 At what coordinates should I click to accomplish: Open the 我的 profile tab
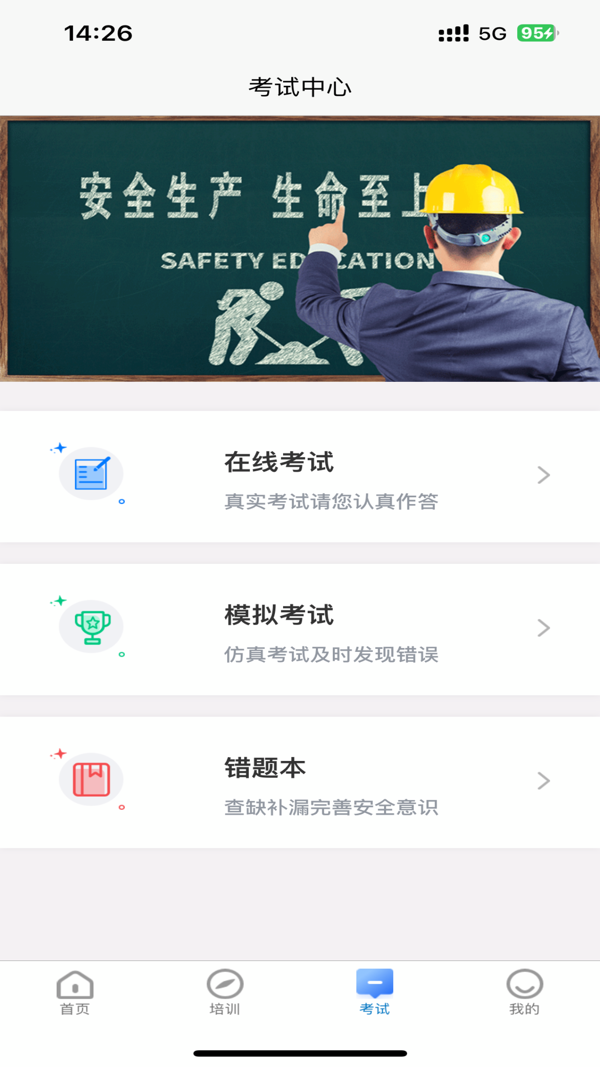(524, 992)
